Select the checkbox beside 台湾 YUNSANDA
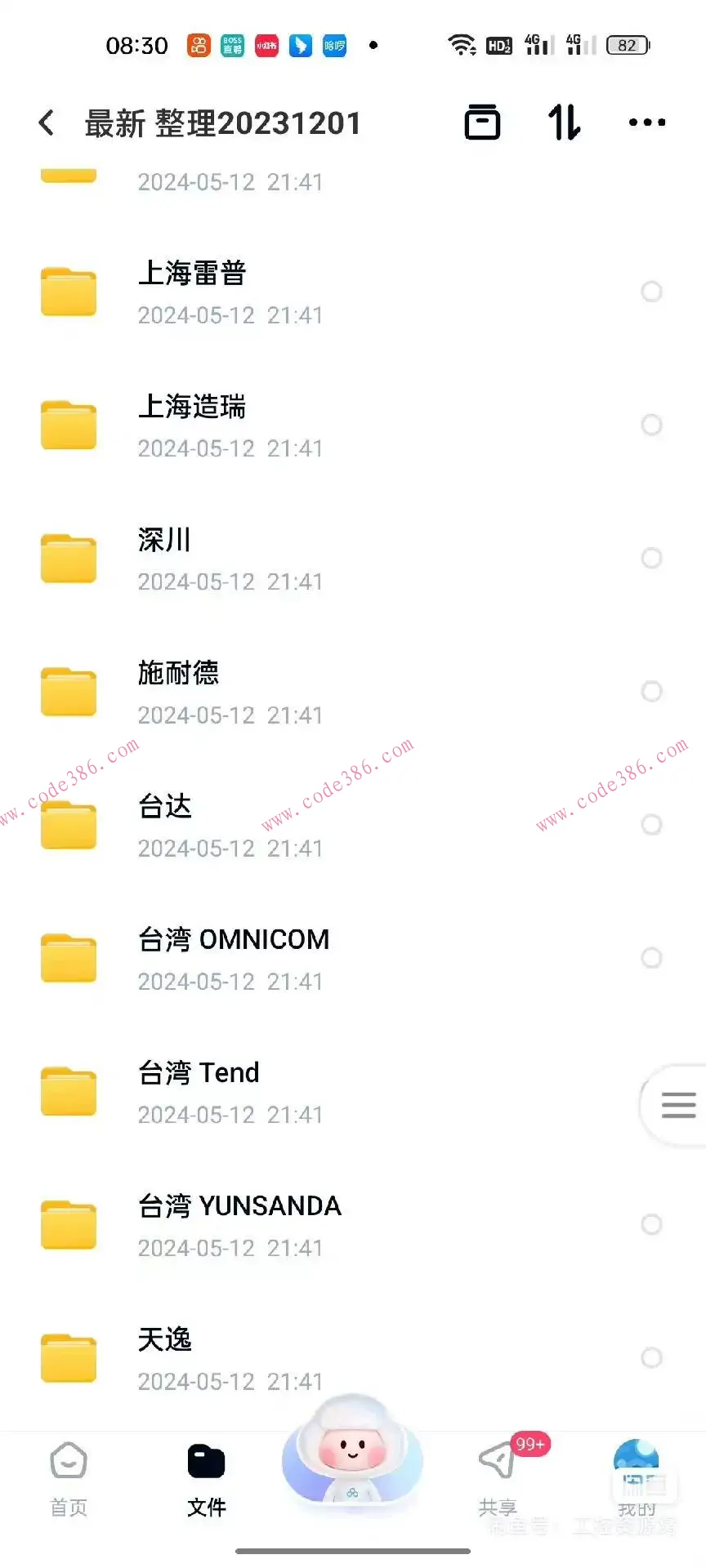Viewport: 706px width, 1568px height. tap(651, 1223)
